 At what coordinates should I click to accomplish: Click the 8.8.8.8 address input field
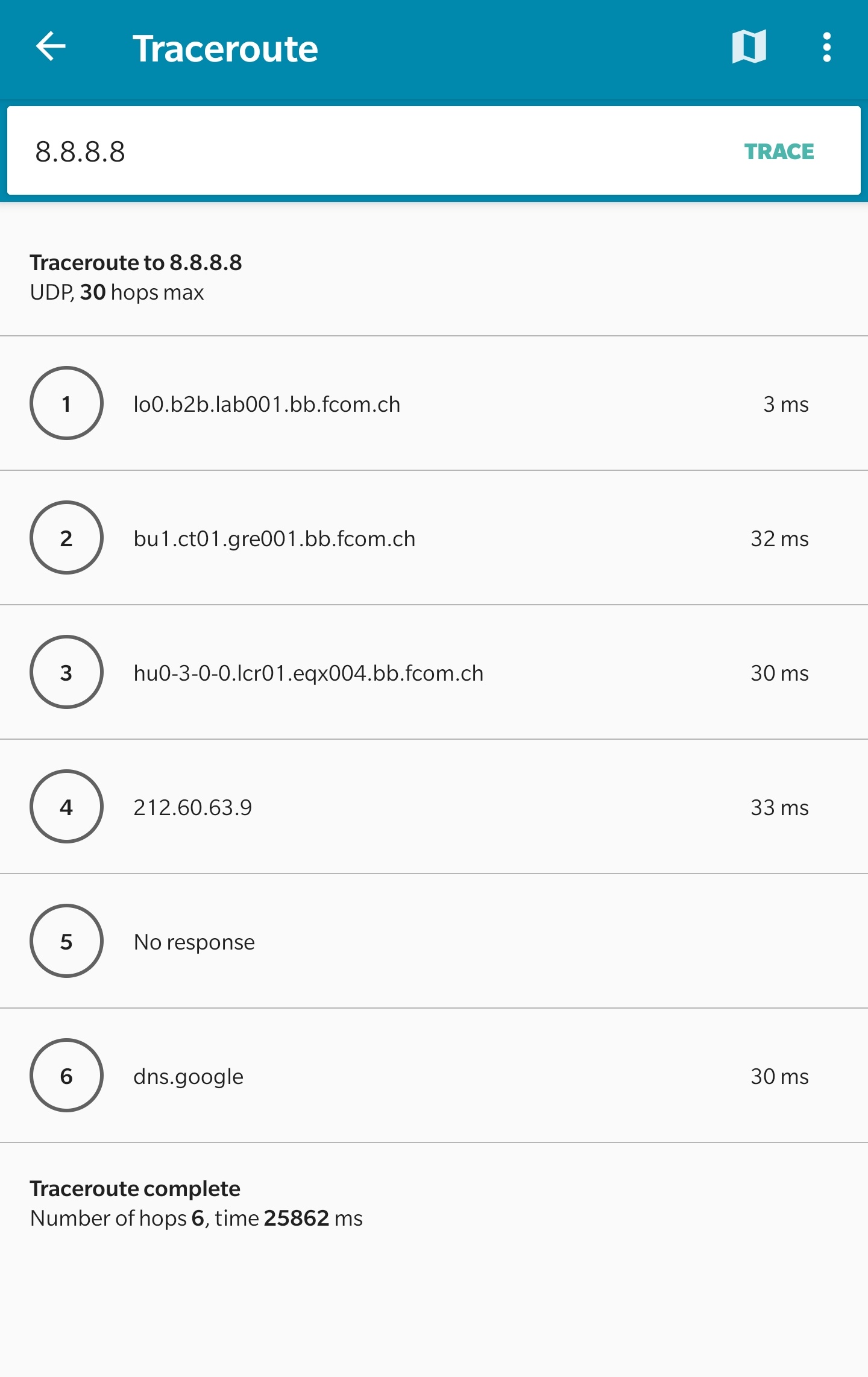pyautogui.click(x=241, y=152)
